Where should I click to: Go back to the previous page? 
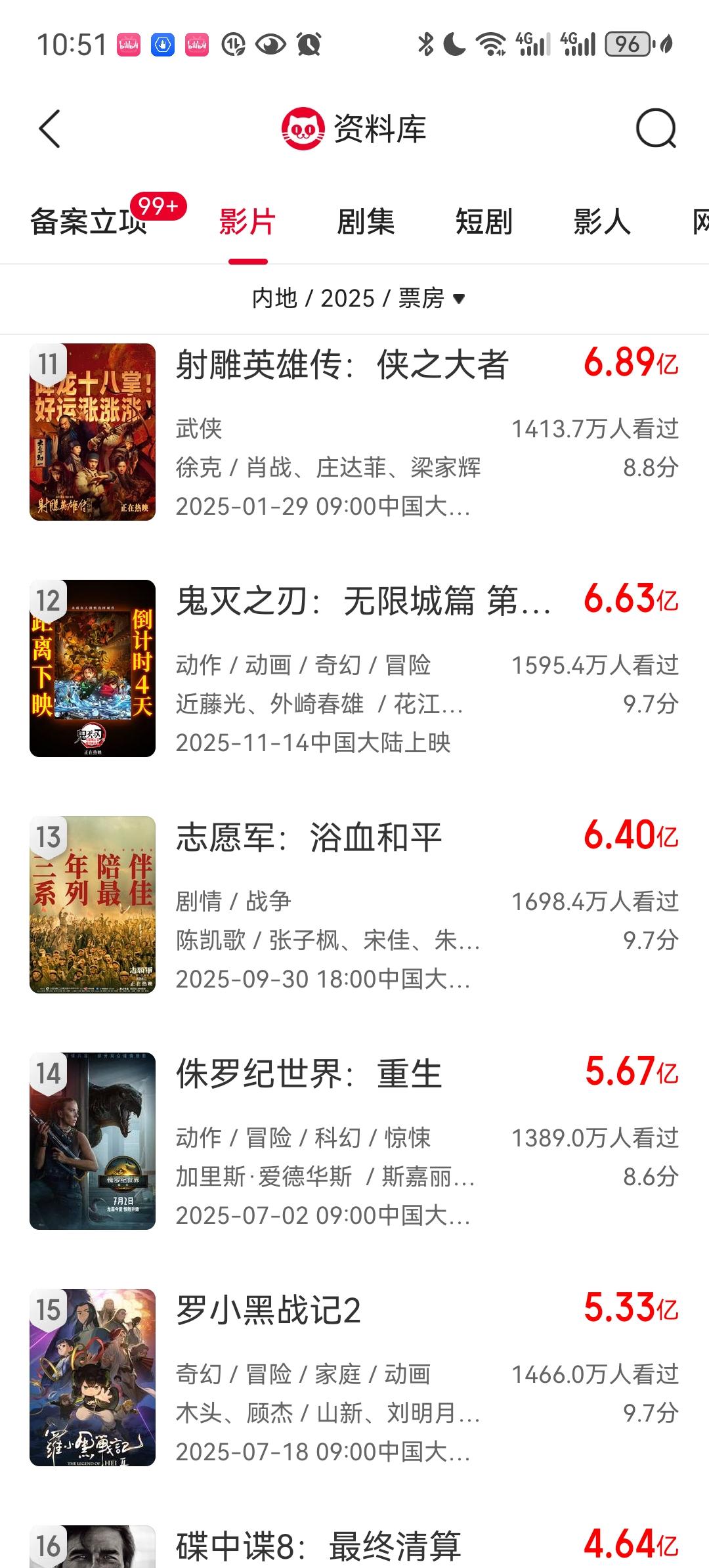pyautogui.click(x=50, y=129)
